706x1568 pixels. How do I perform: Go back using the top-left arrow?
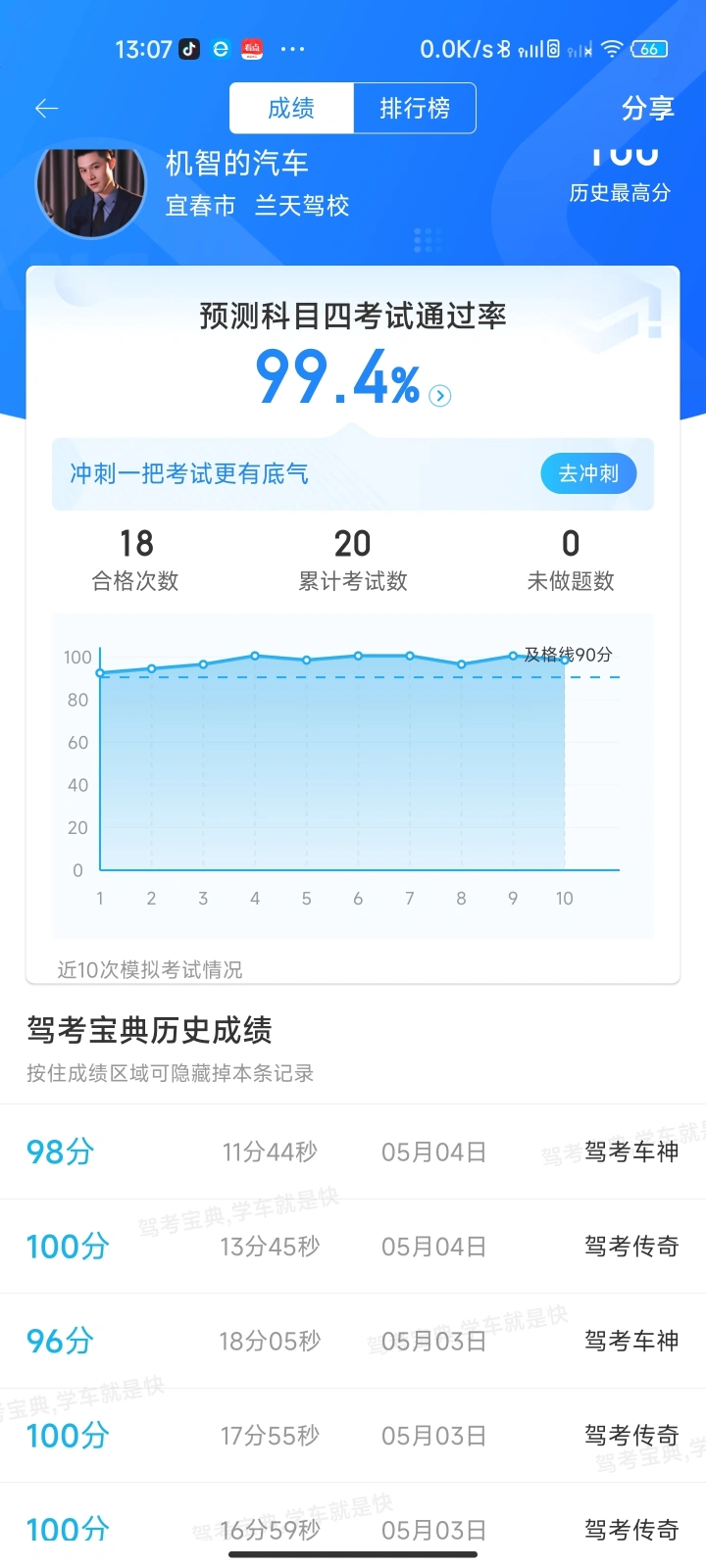(47, 108)
